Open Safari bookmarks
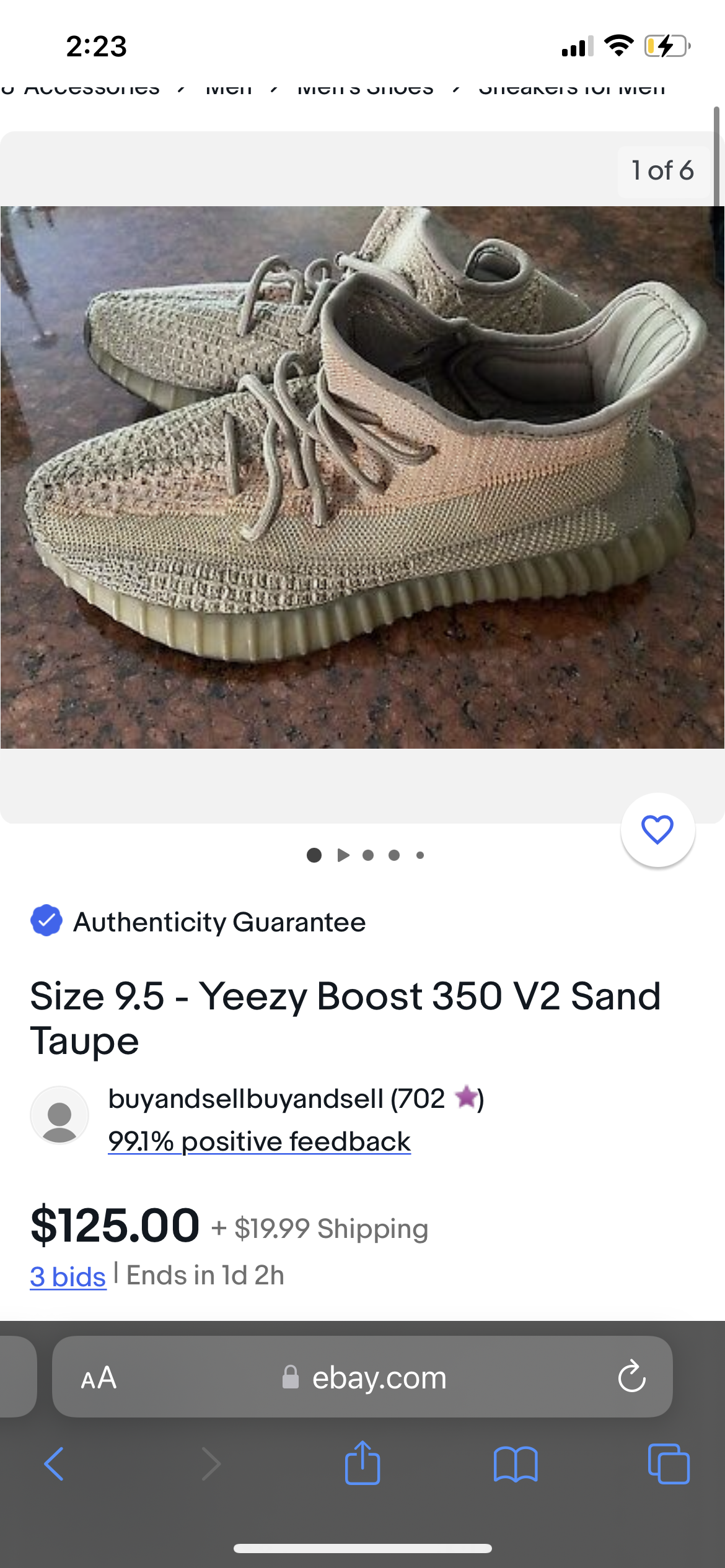This screenshot has width=725, height=1568. pos(516,1464)
